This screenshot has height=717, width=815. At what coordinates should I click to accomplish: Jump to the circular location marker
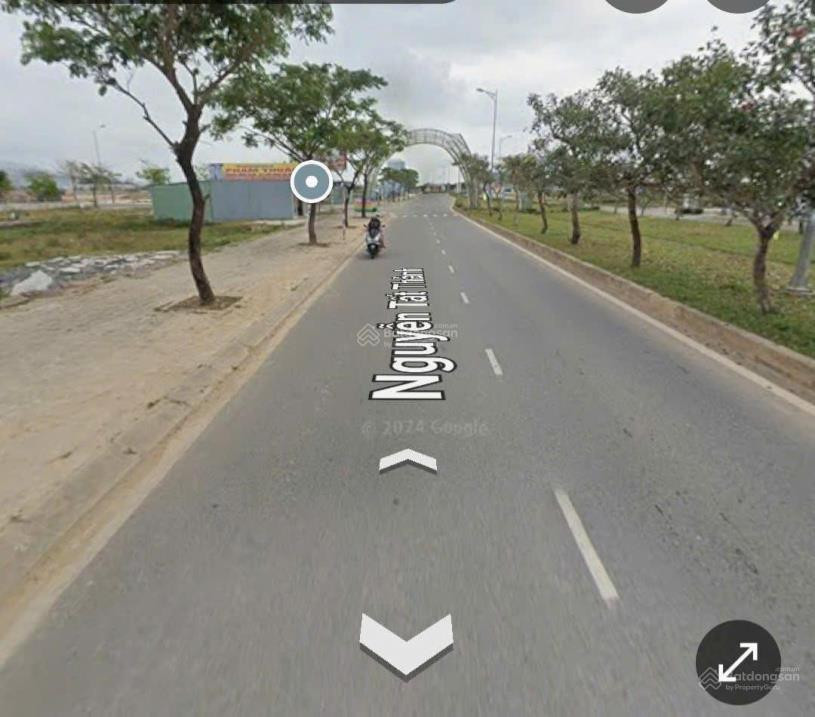pos(312,182)
